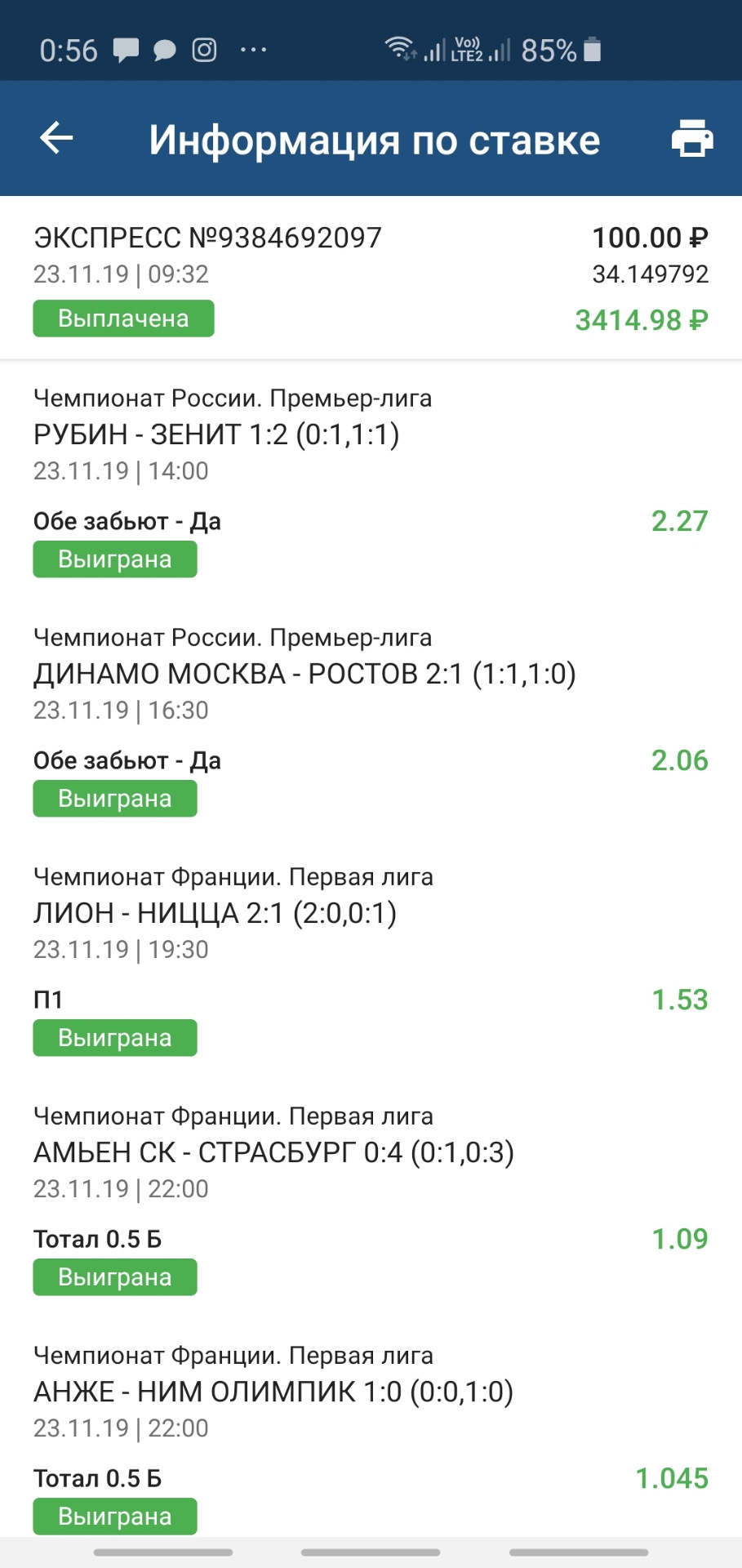Tap the second speech bubble notification icon

pos(164,50)
